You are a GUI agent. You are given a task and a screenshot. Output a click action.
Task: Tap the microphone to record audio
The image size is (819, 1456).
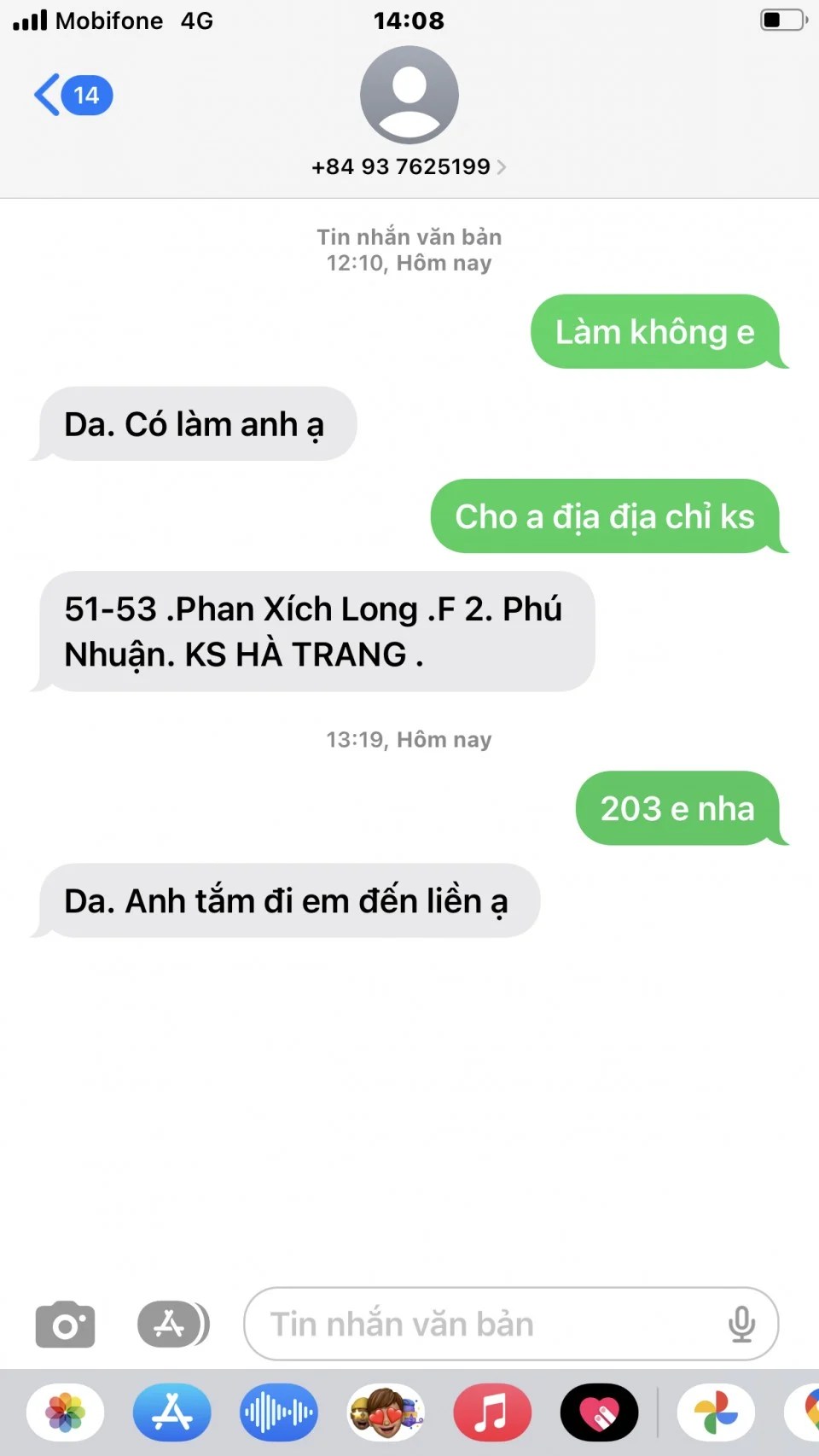741,1325
